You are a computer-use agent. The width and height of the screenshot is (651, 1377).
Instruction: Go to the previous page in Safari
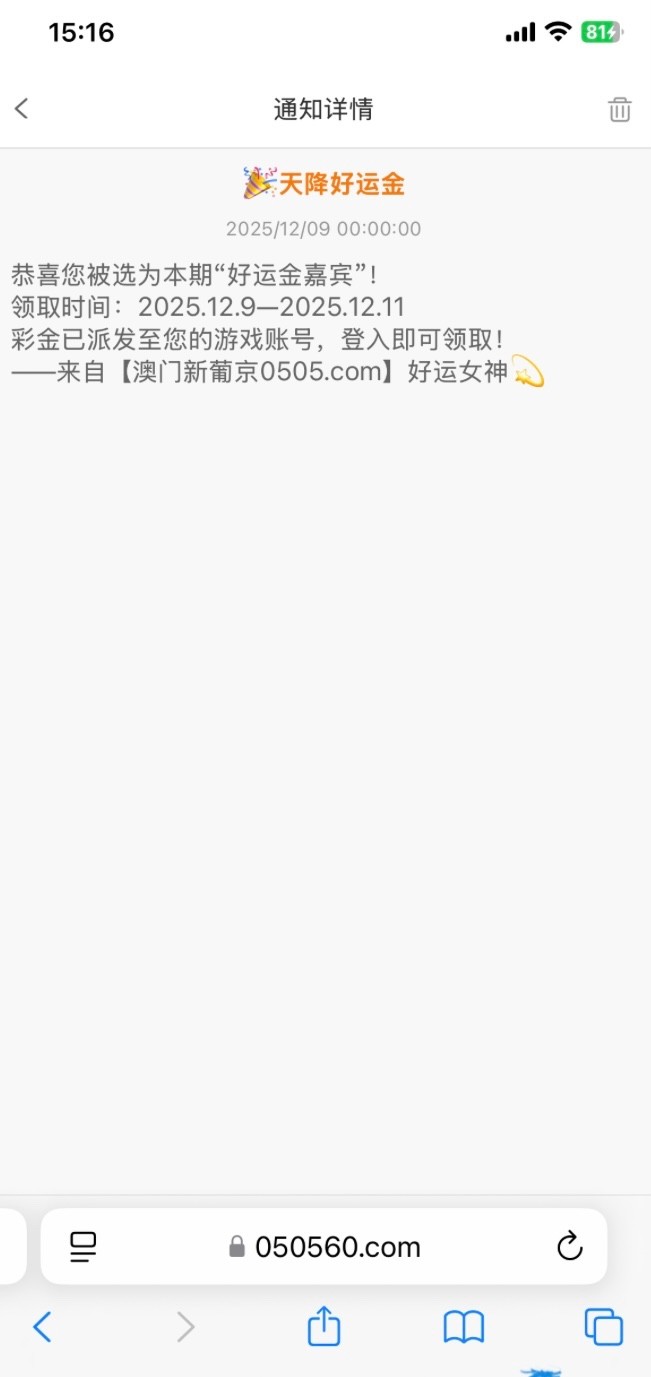coord(42,1327)
